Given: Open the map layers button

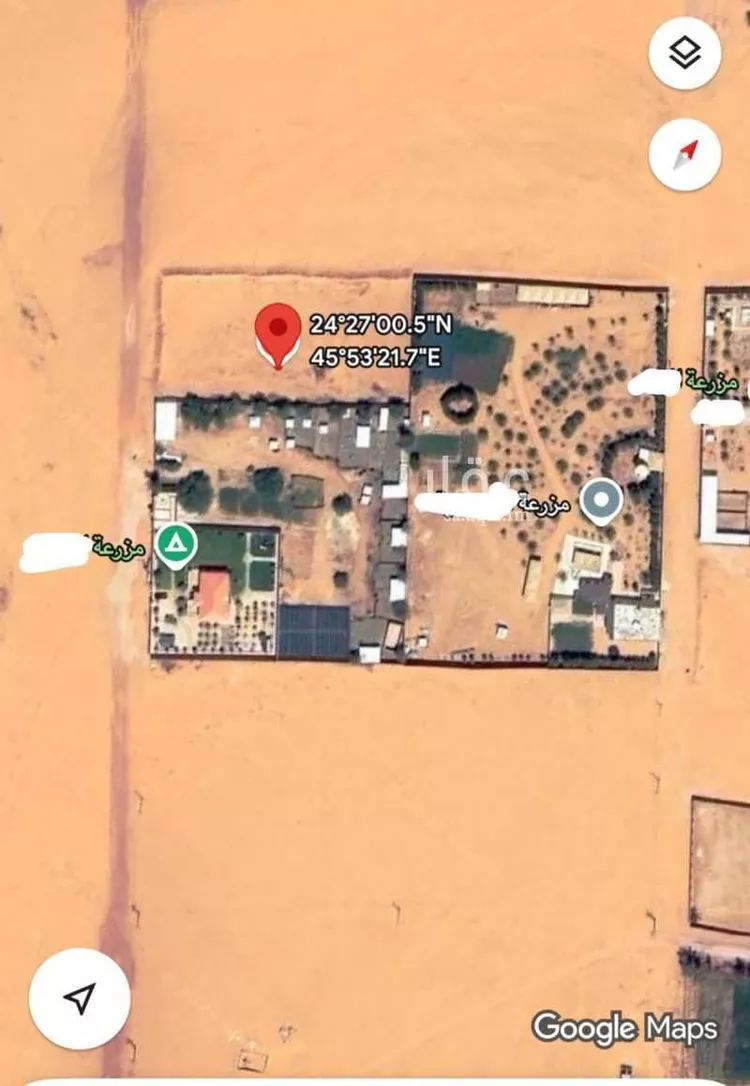Looking at the screenshot, I should pyautogui.click(x=685, y=54).
